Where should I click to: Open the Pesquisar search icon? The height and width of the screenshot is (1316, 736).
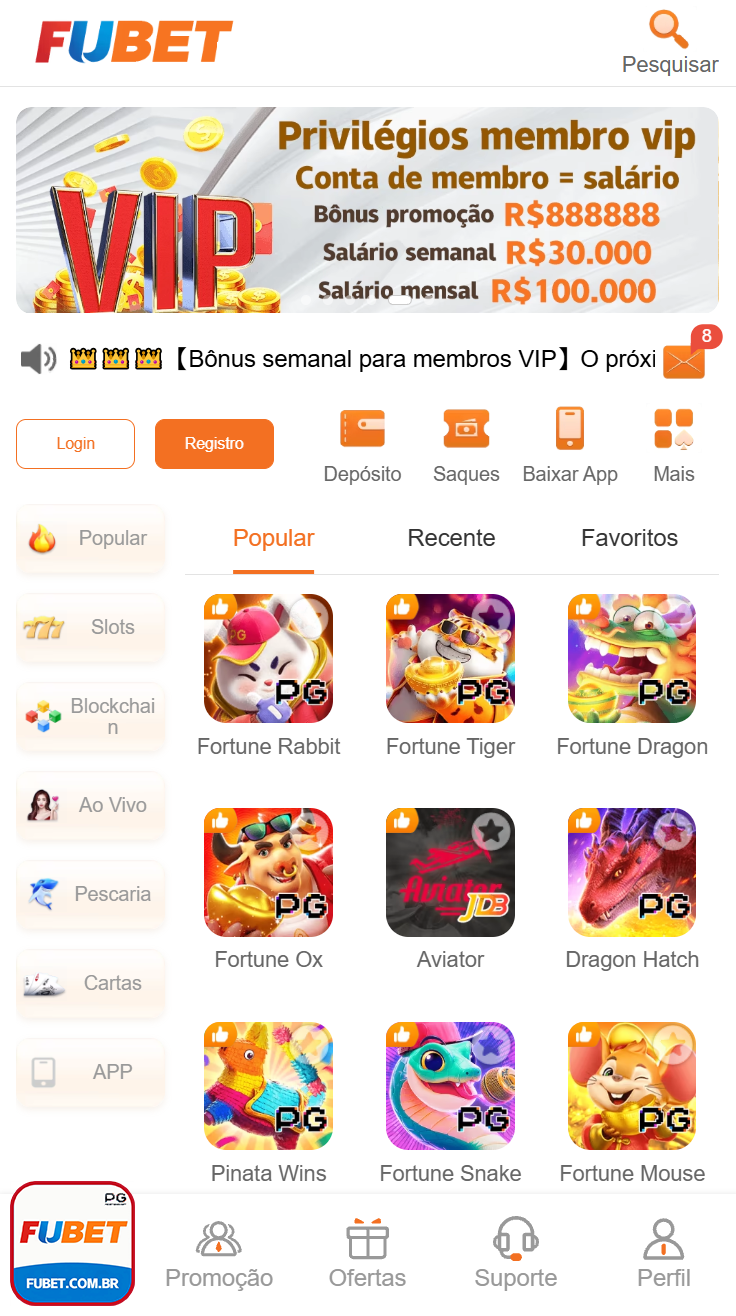668,29
